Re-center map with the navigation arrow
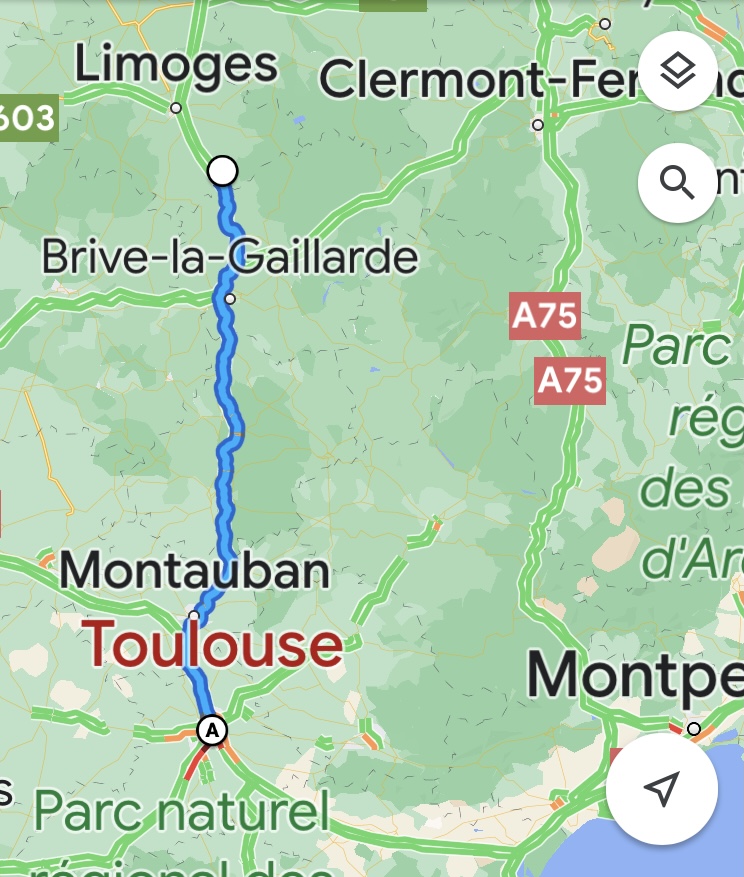The height and width of the screenshot is (877, 744). click(x=661, y=789)
